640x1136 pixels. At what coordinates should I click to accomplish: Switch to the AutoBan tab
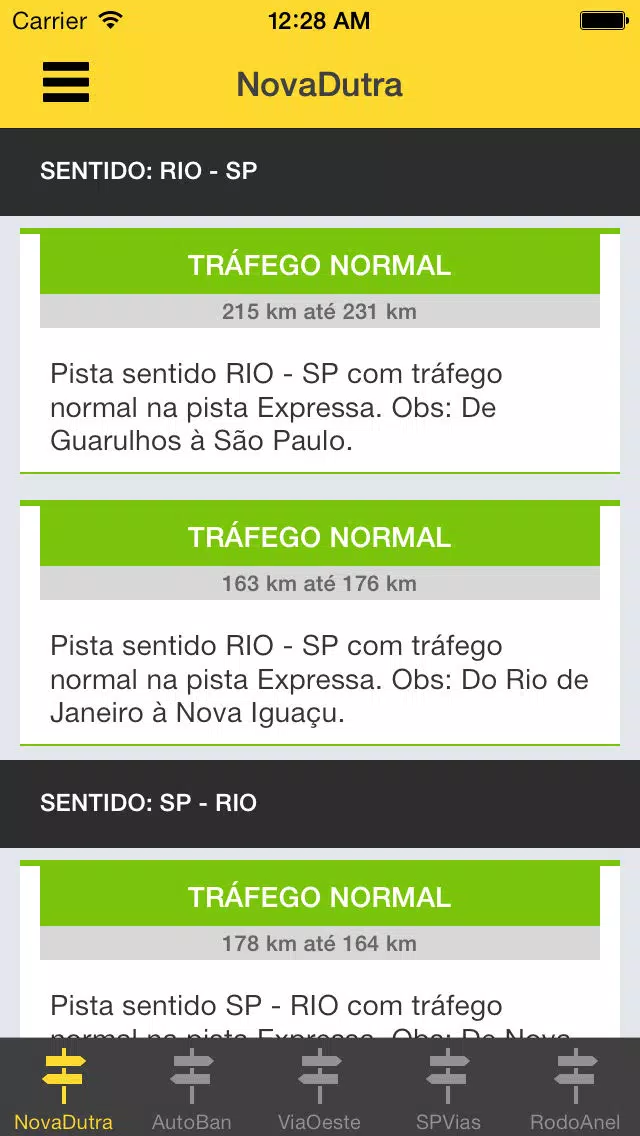pos(191,1087)
